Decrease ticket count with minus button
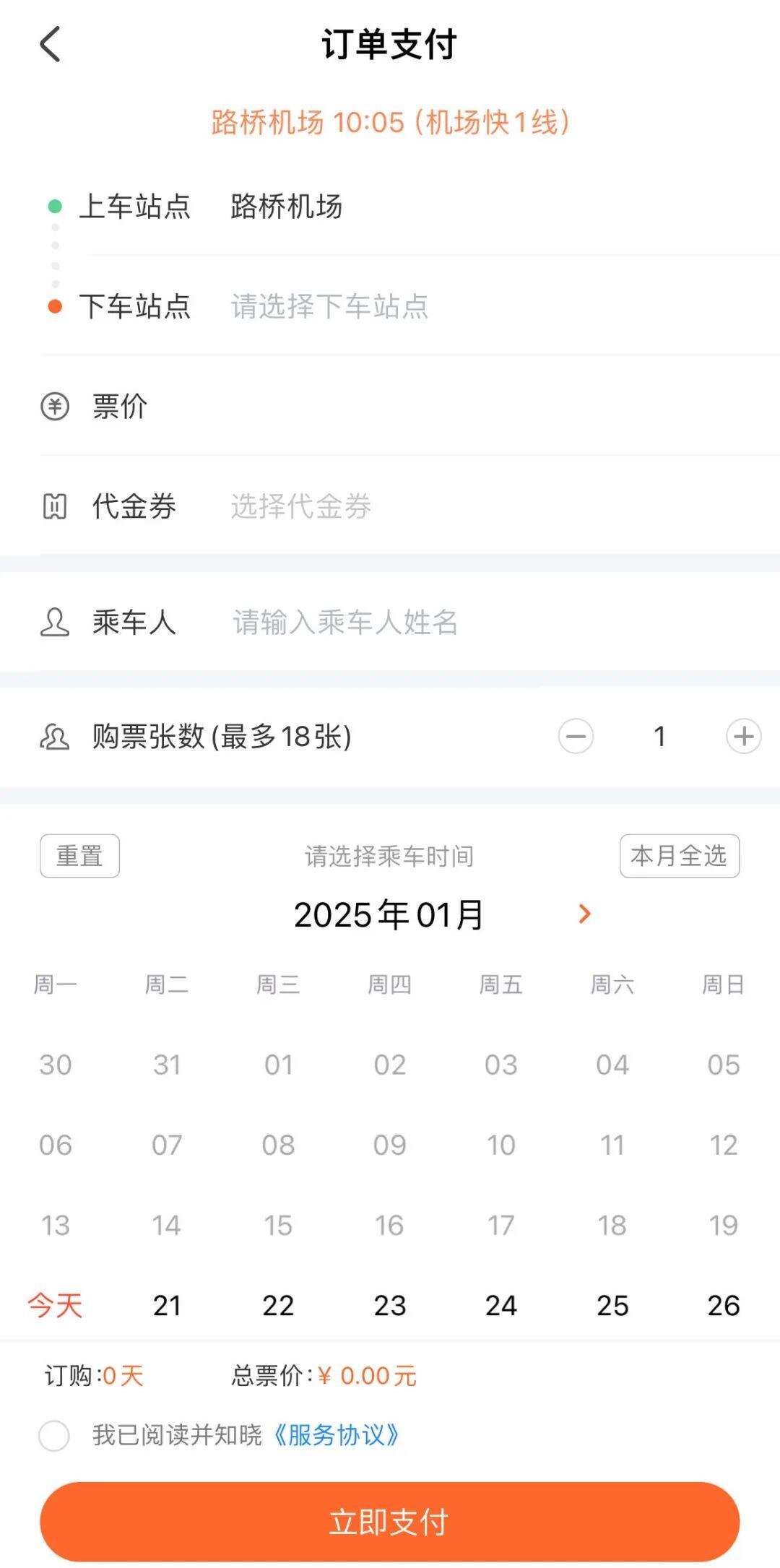This screenshot has height=1568, width=780. (x=576, y=737)
